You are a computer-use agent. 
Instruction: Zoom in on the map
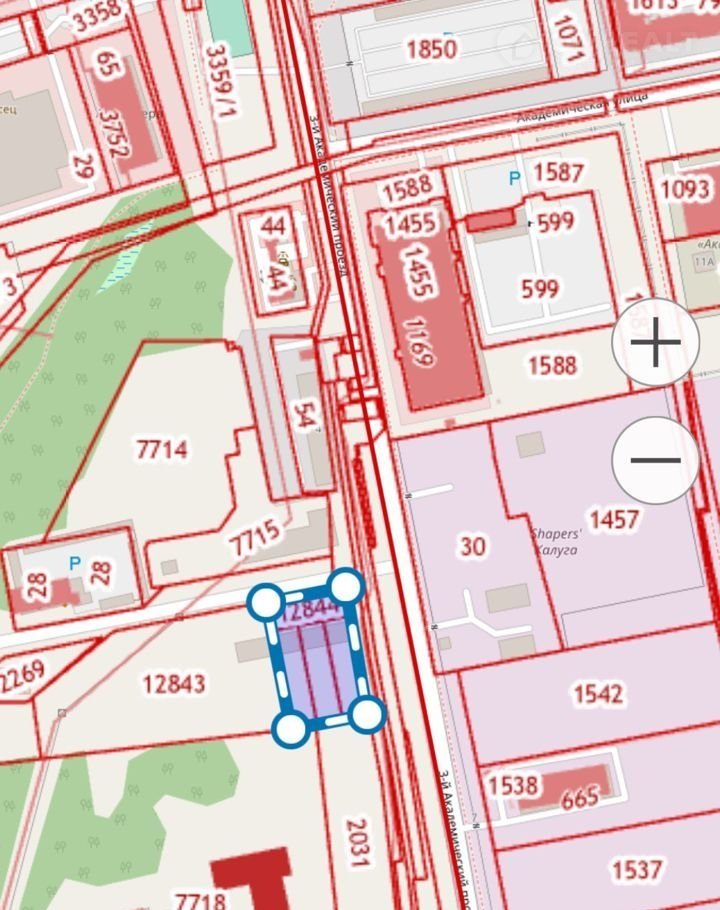[656, 343]
